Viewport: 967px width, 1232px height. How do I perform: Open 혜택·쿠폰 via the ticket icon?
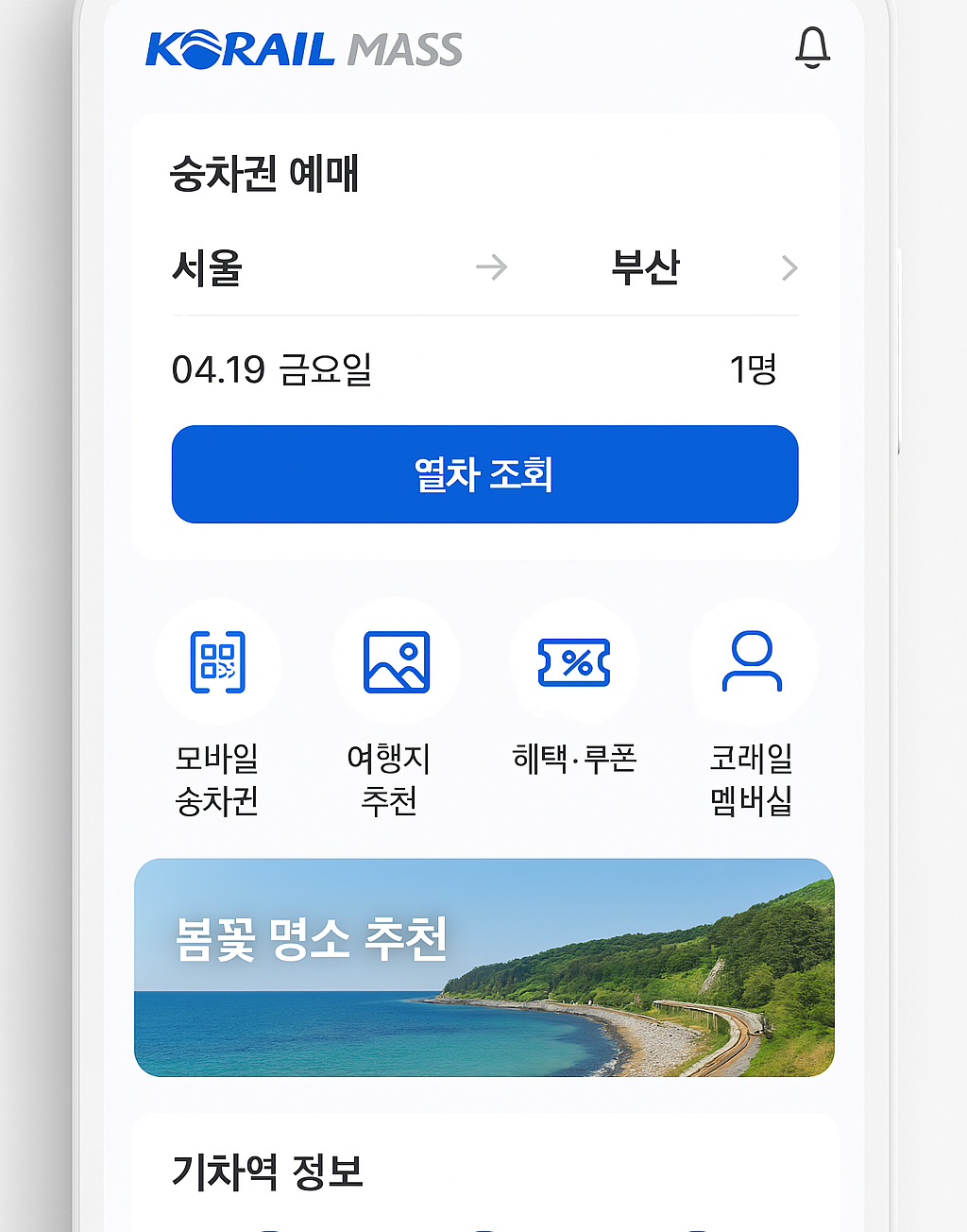tap(574, 662)
